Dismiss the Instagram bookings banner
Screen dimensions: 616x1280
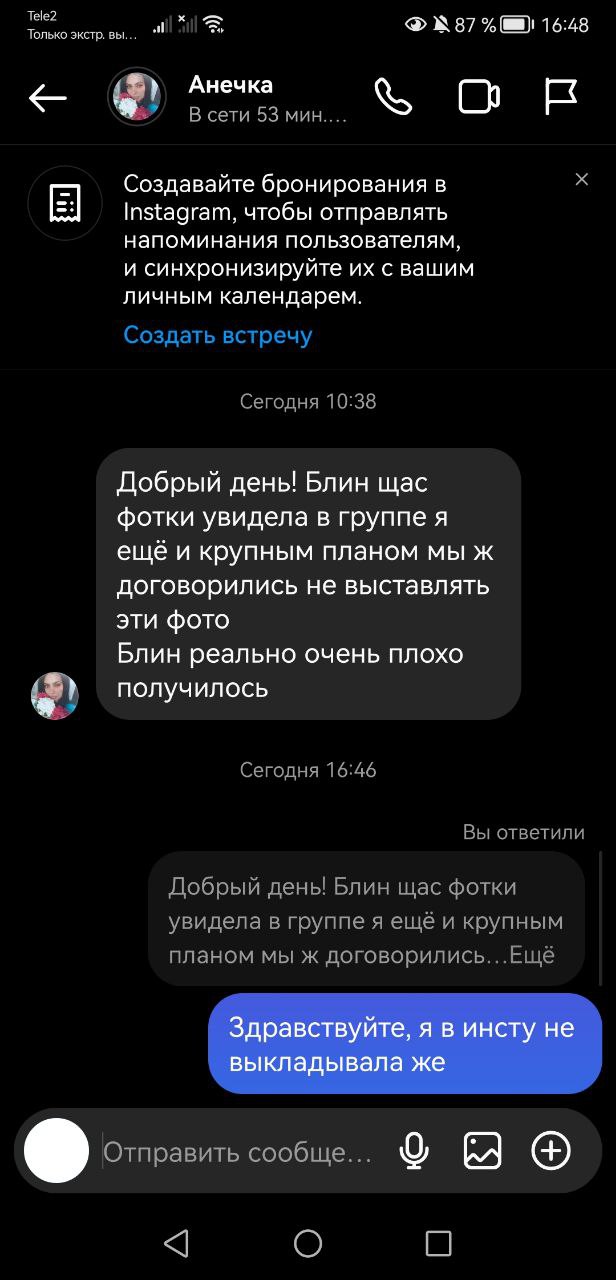click(x=582, y=179)
